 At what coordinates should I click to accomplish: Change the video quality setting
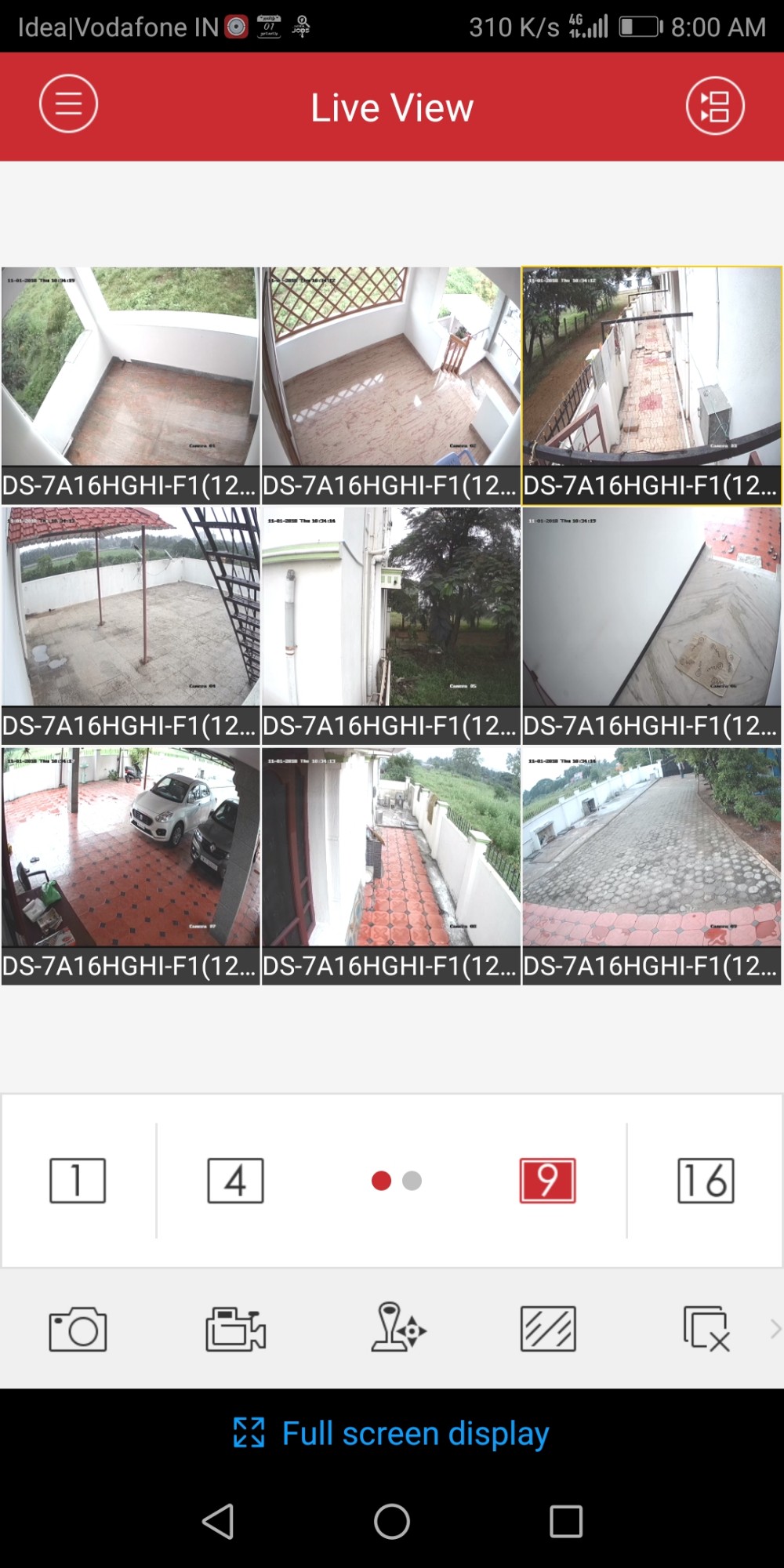pos(548,1329)
